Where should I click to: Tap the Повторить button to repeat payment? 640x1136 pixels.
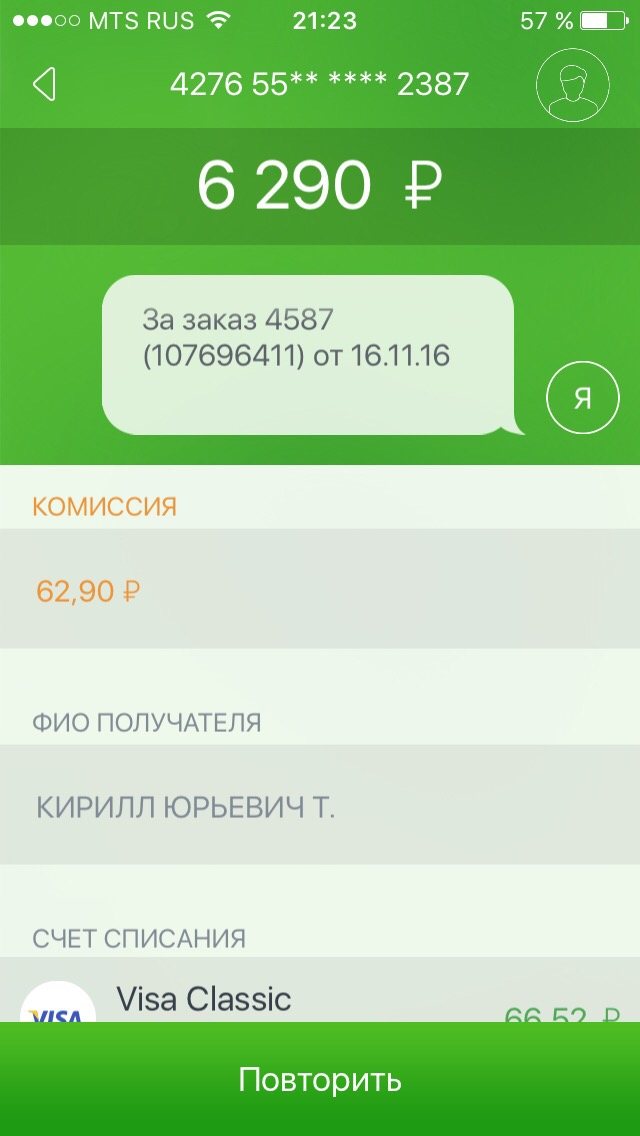point(320,1079)
